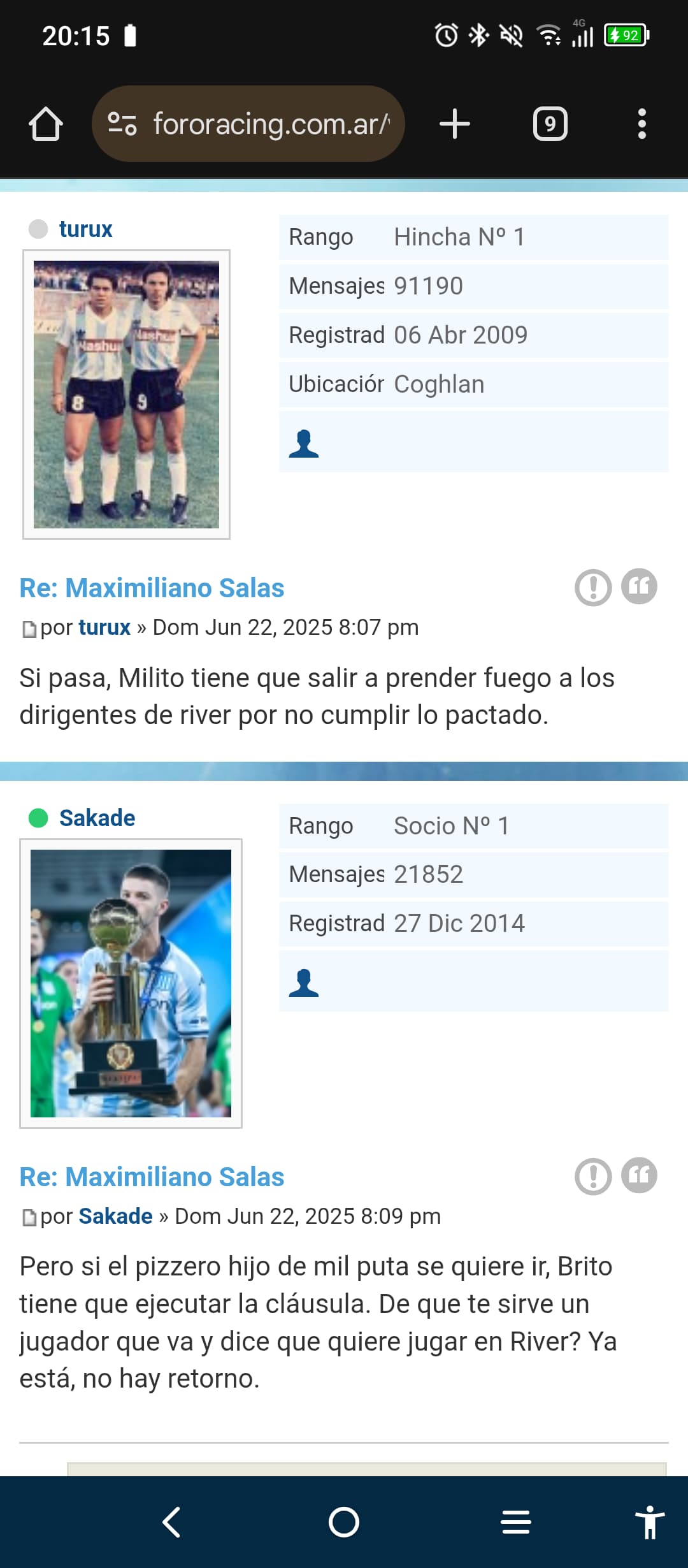Tap the fororacing.com.ar address bar
The width and height of the screenshot is (688, 1568).
click(x=248, y=124)
